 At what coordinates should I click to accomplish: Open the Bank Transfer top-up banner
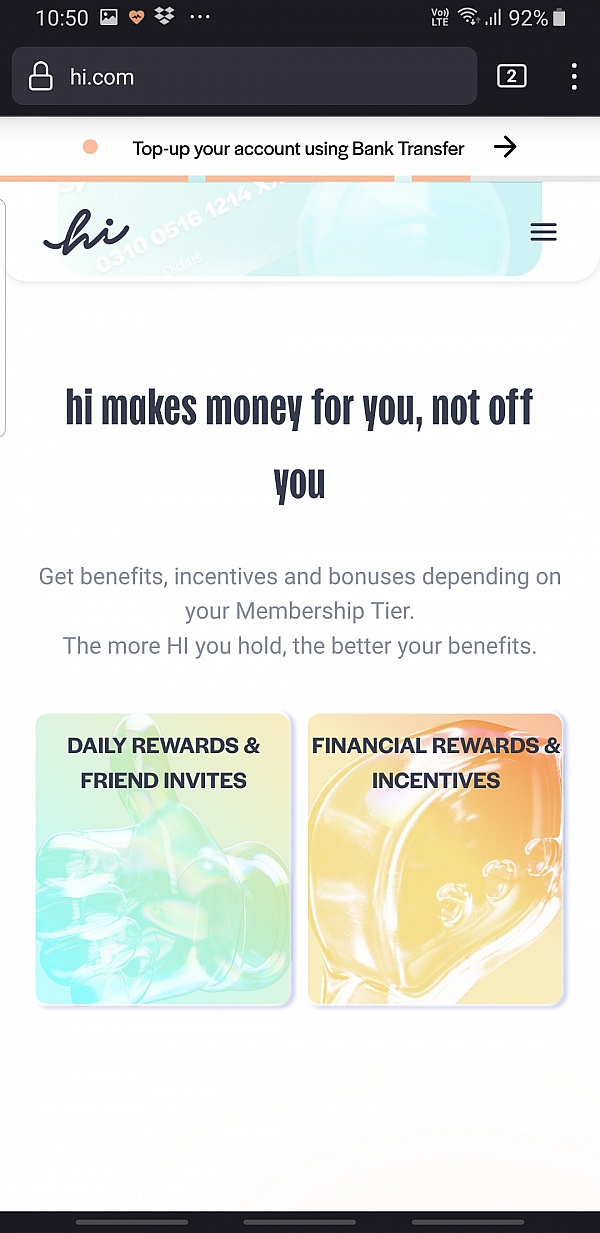click(x=300, y=148)
